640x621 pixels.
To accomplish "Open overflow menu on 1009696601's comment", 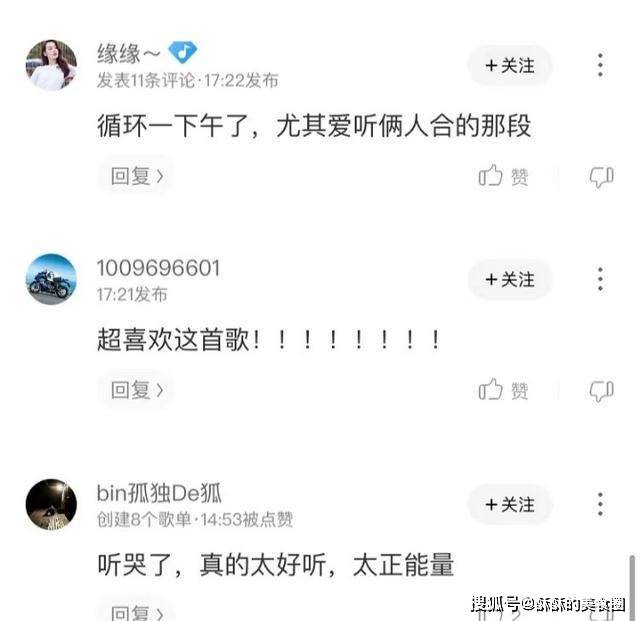I will 600,280.
